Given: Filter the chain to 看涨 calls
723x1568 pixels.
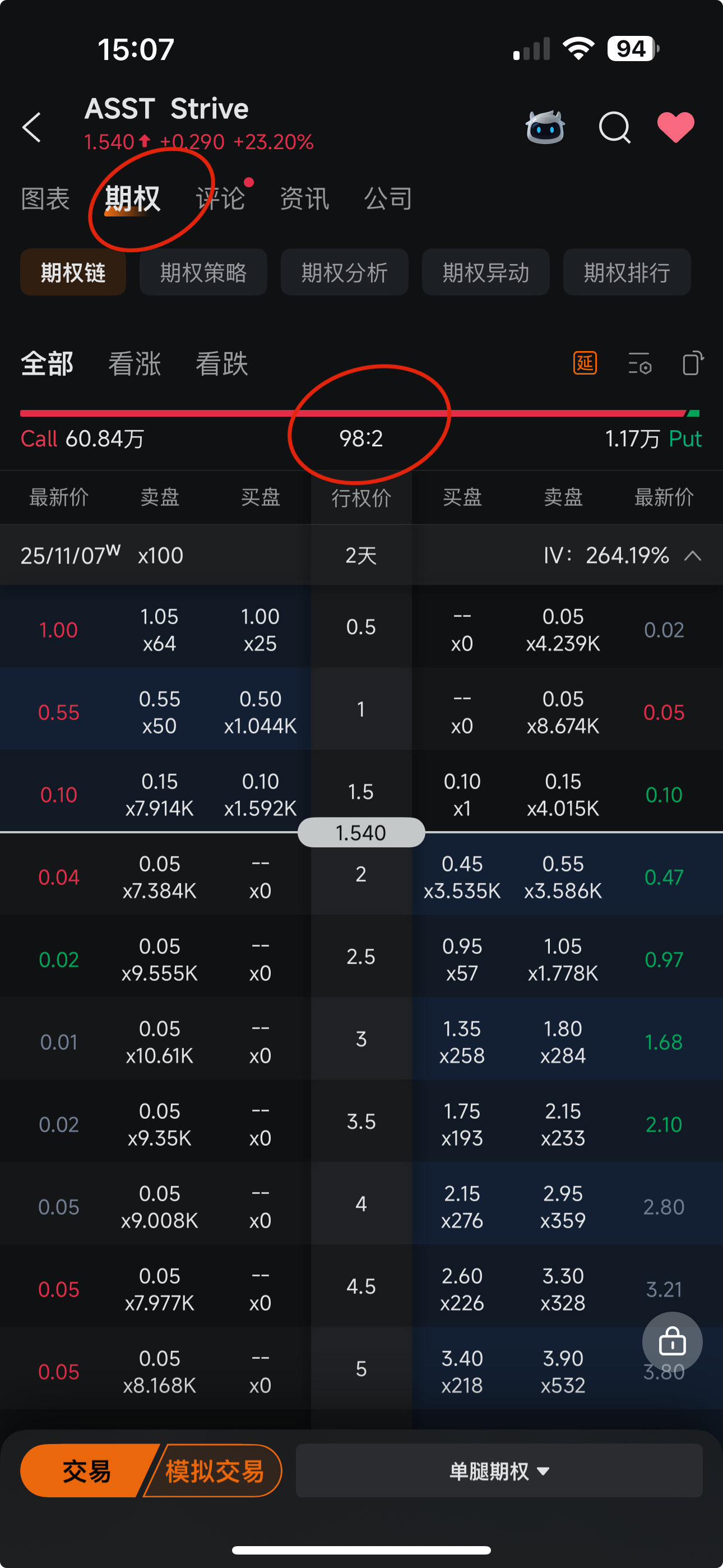Looking at the screenshot, I should pos(135,364).
